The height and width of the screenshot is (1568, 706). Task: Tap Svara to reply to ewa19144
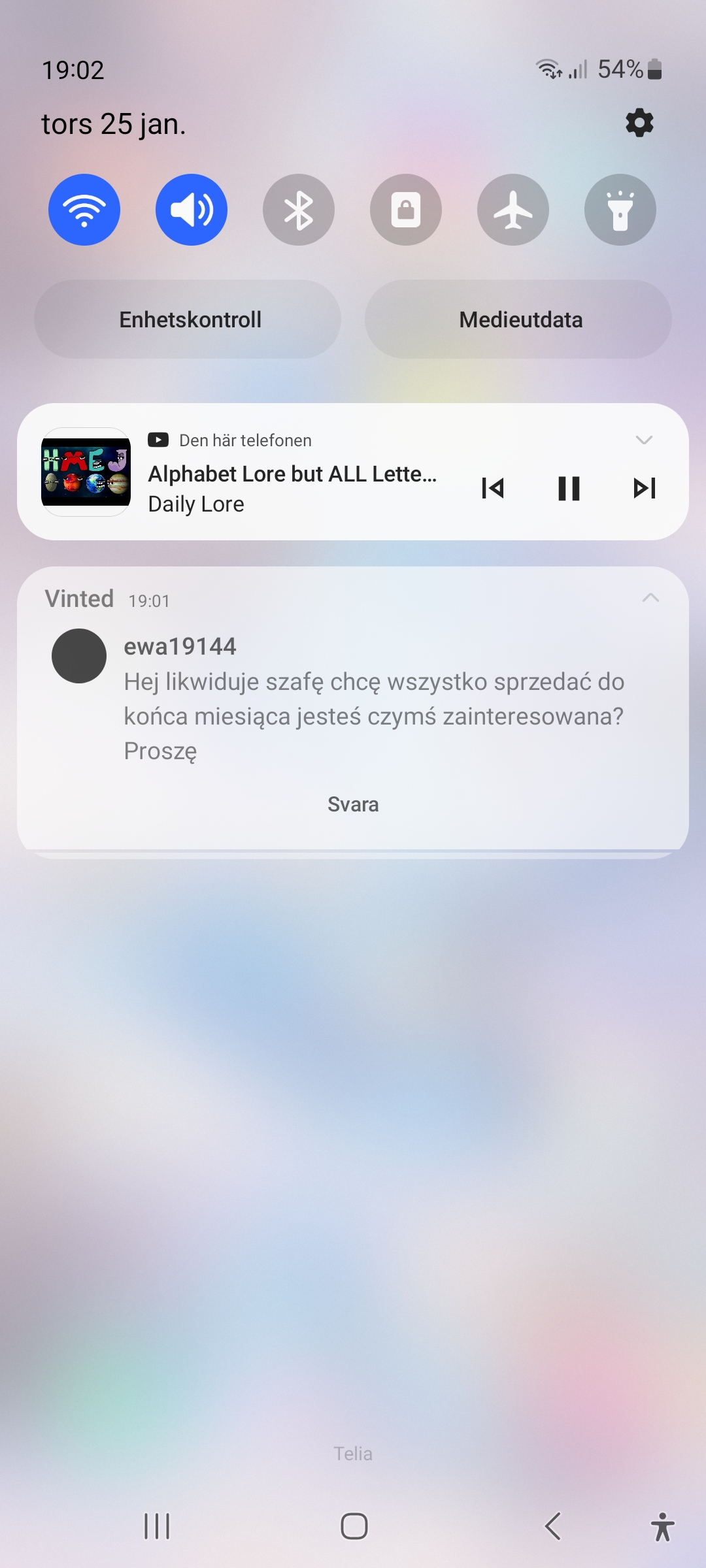point(353,804)
